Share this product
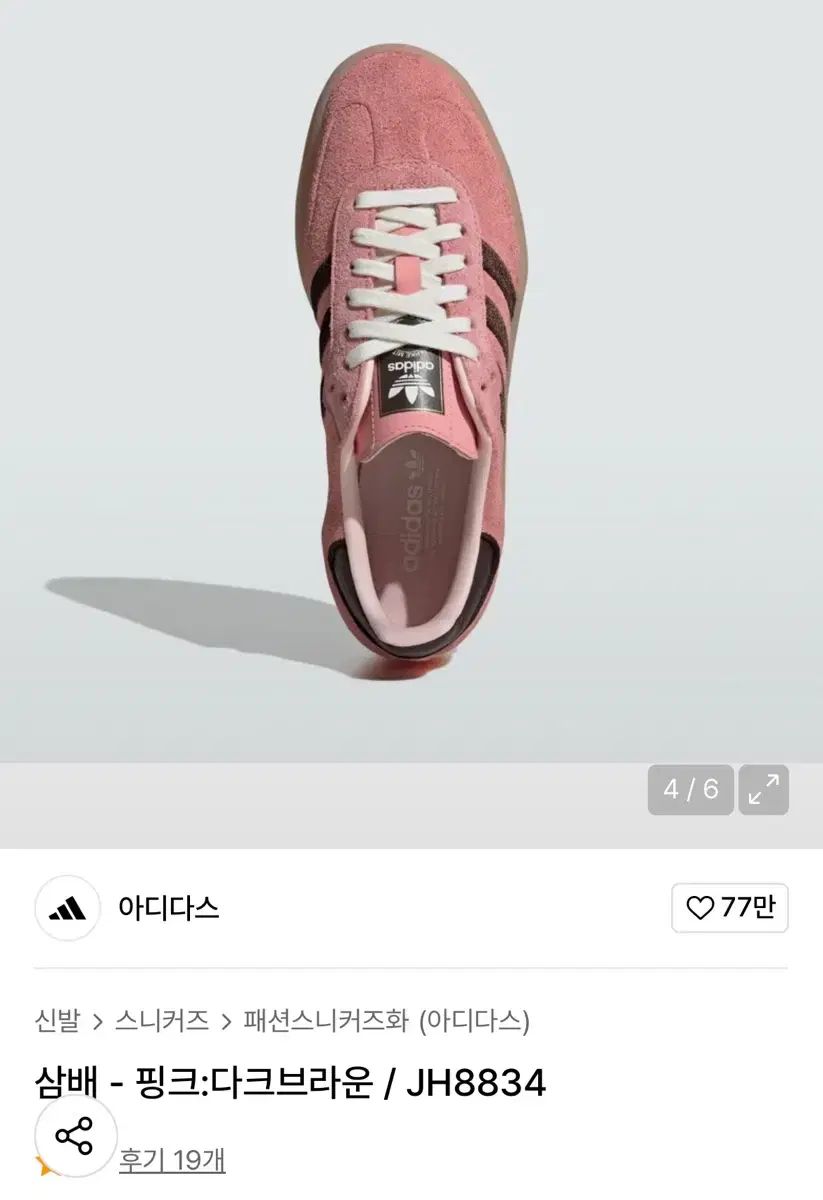823x1200 pixels. pyautogui.click(x=73, y=1136)
